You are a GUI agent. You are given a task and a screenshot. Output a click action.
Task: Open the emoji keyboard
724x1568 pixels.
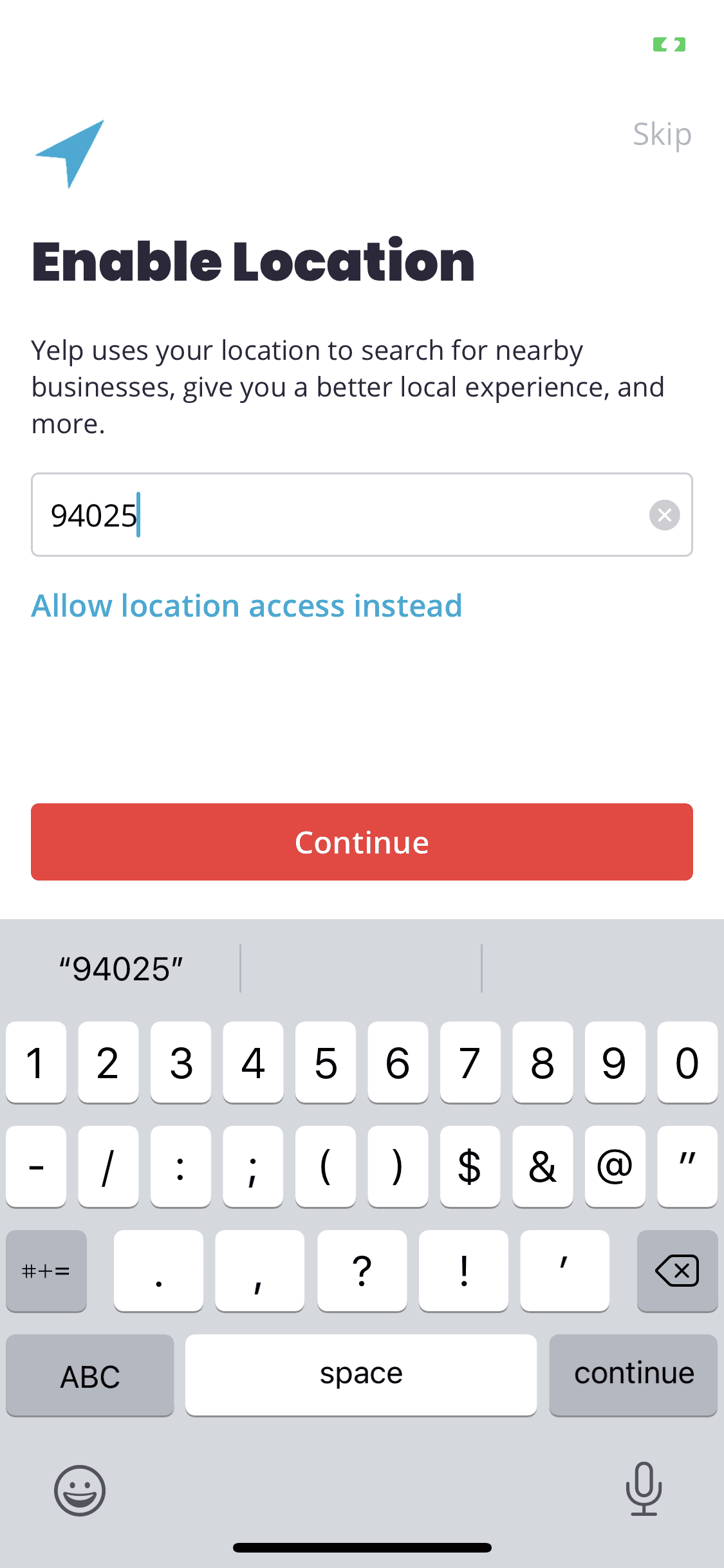pyautogui.click(x=80, y=1490)
